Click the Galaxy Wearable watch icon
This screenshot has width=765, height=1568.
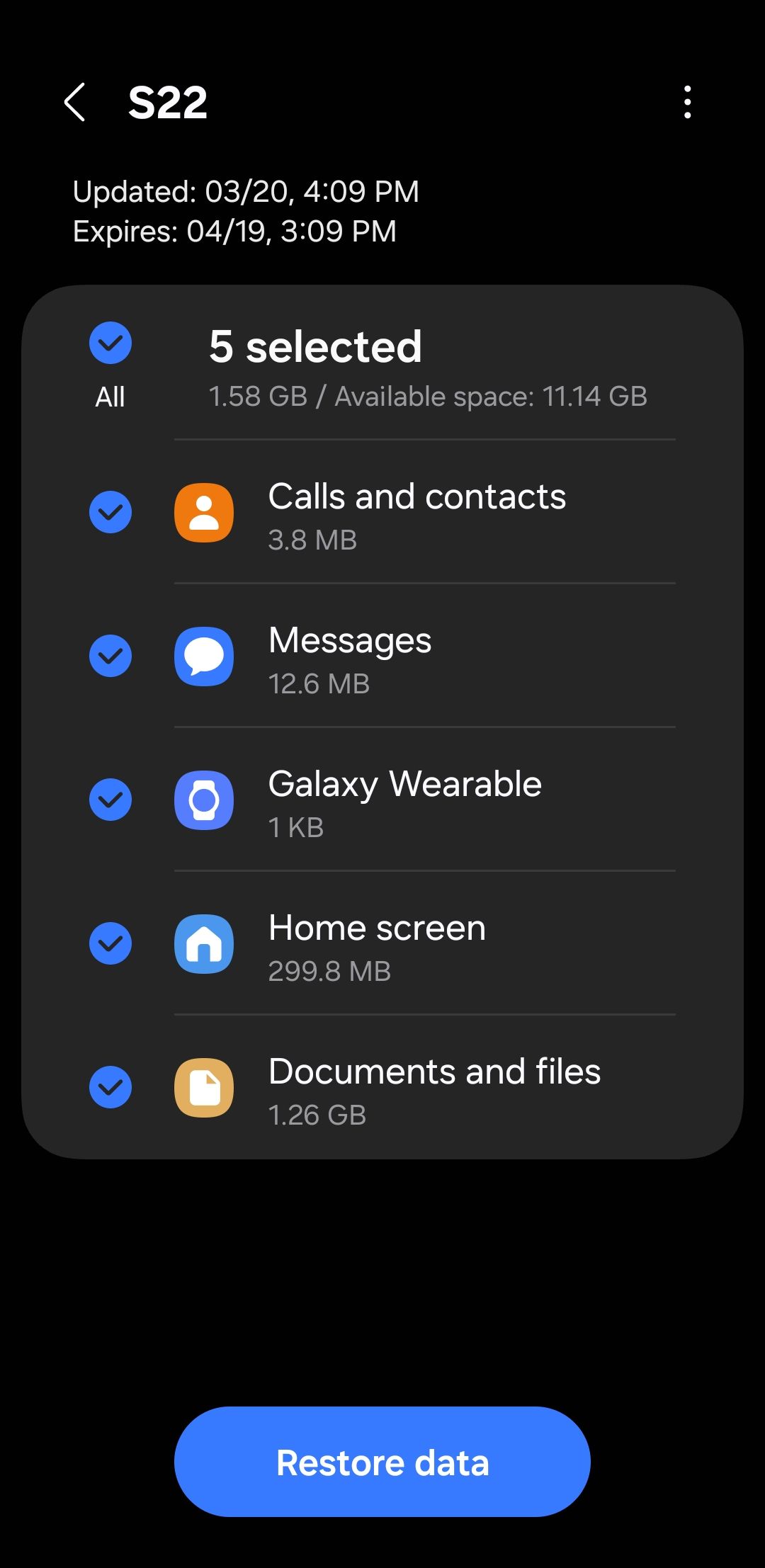(x=203, y=800)
